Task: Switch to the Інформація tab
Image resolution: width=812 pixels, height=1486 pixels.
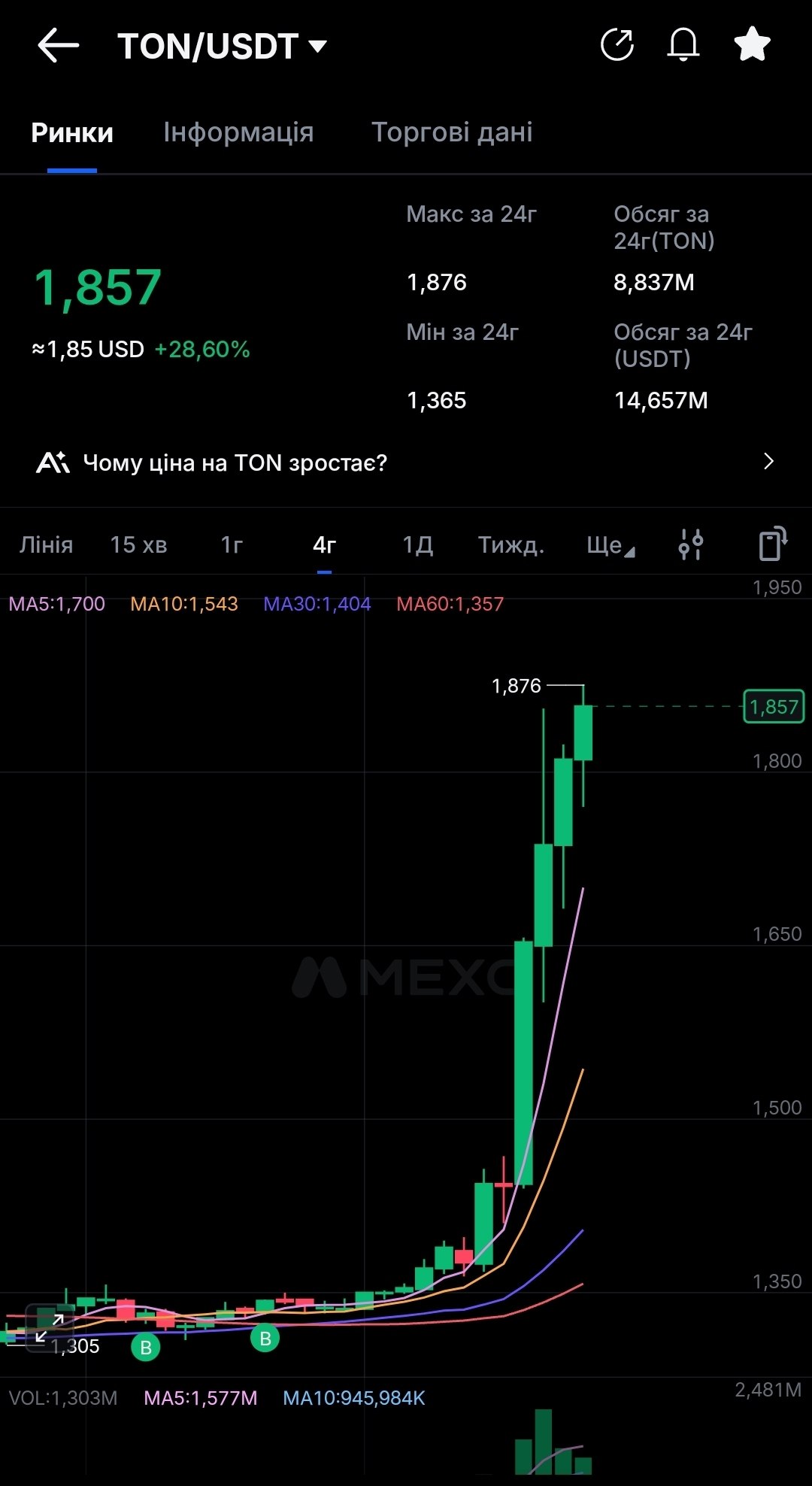Action: (x=238, y=132)
